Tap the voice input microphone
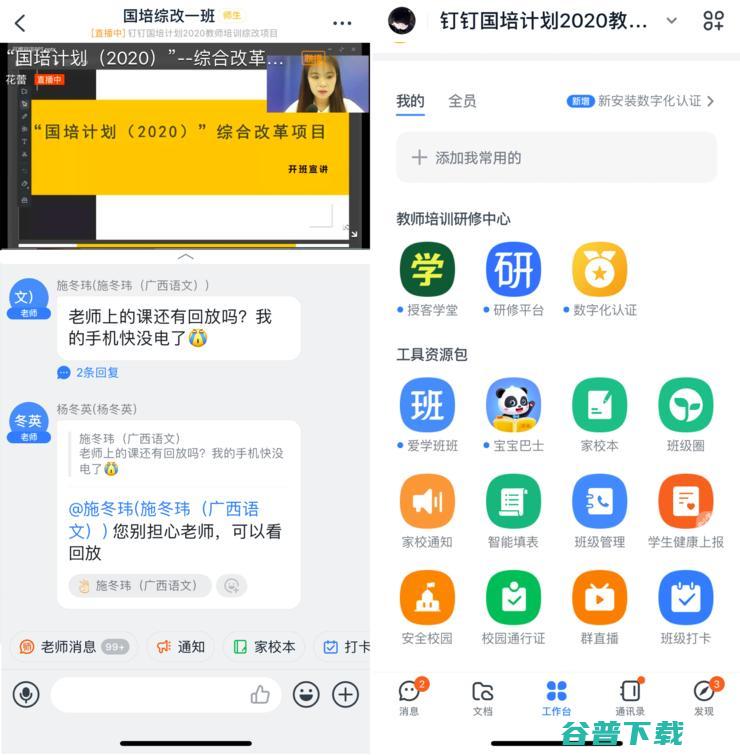 (26, 694)
